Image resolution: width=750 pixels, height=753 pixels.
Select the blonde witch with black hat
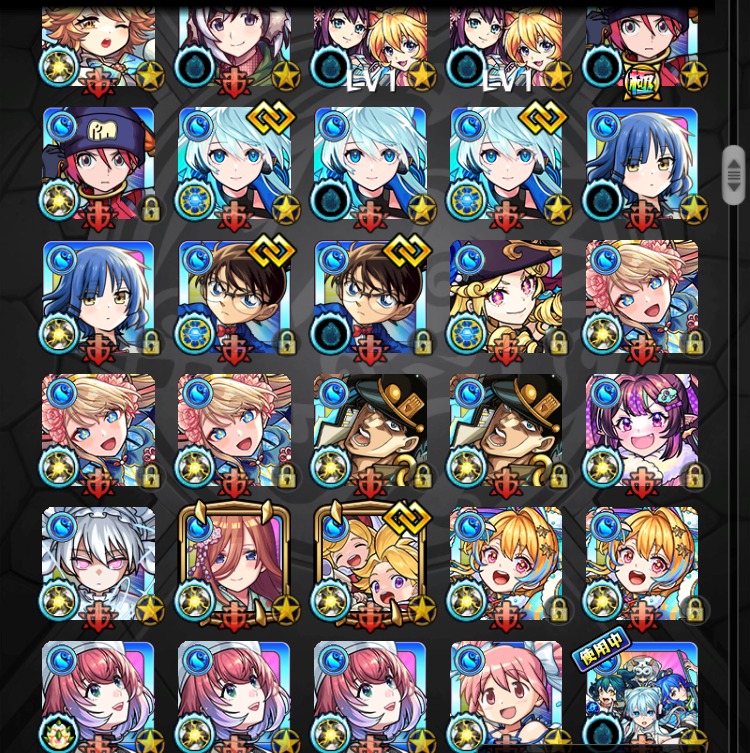click(506, 296)
